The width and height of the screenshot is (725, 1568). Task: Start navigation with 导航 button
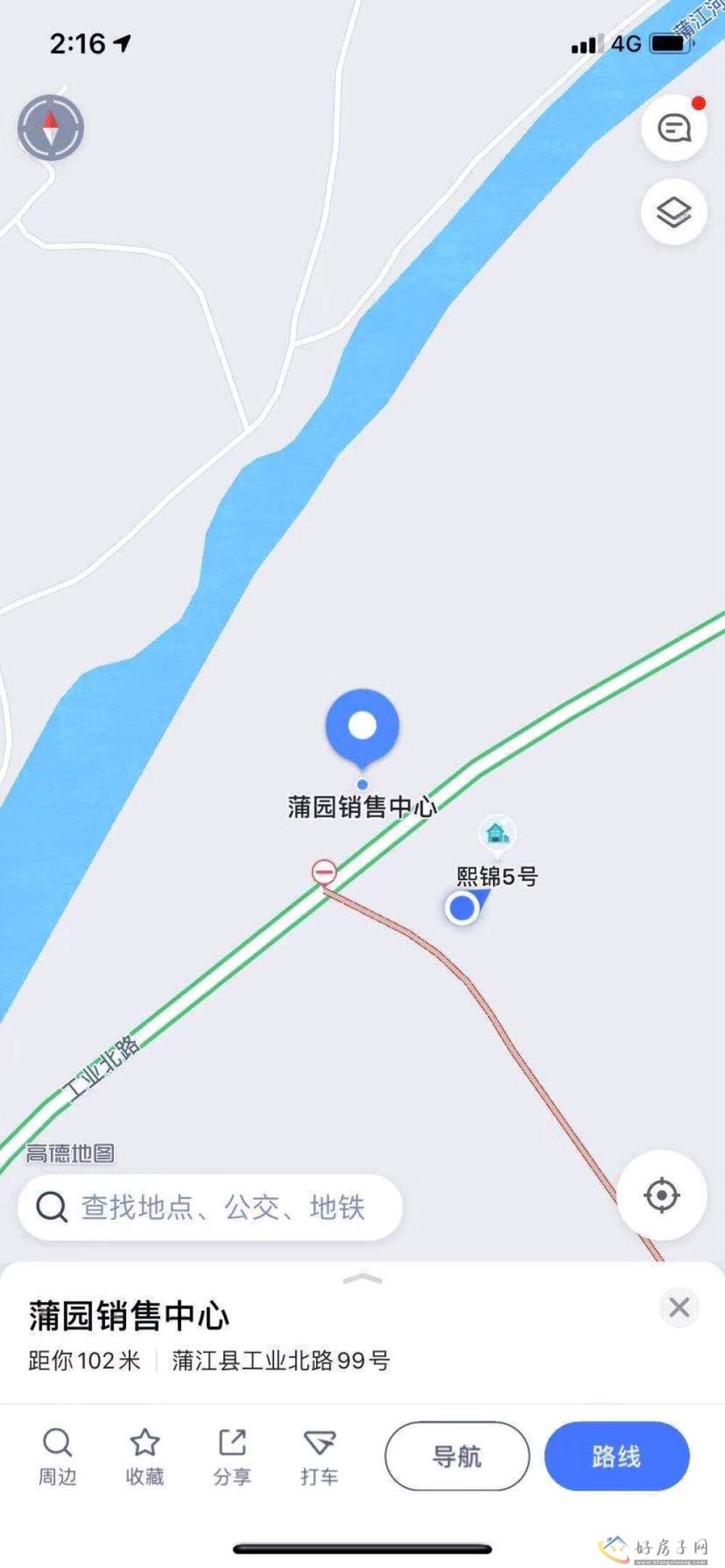457,1456
